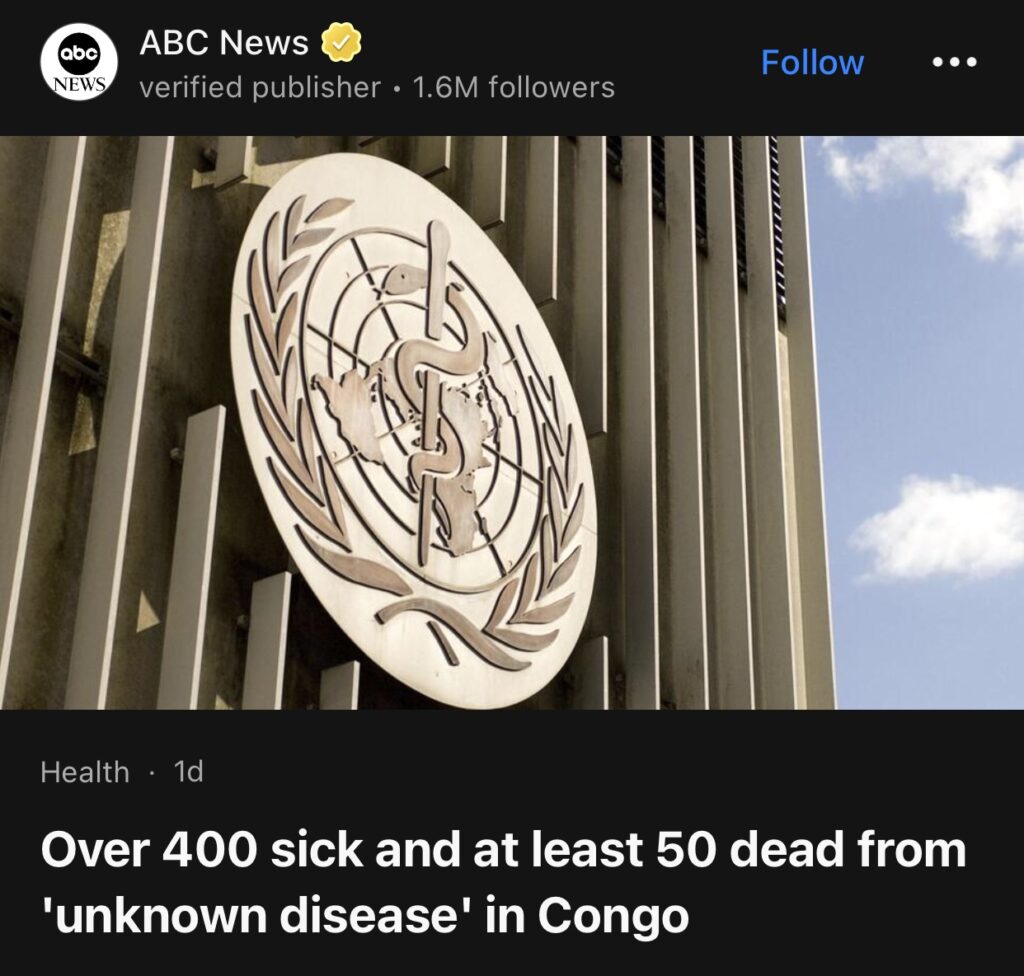Open the three-dot overflow menu
Screen dimensions: 1024x976
(x=953, y=63)
